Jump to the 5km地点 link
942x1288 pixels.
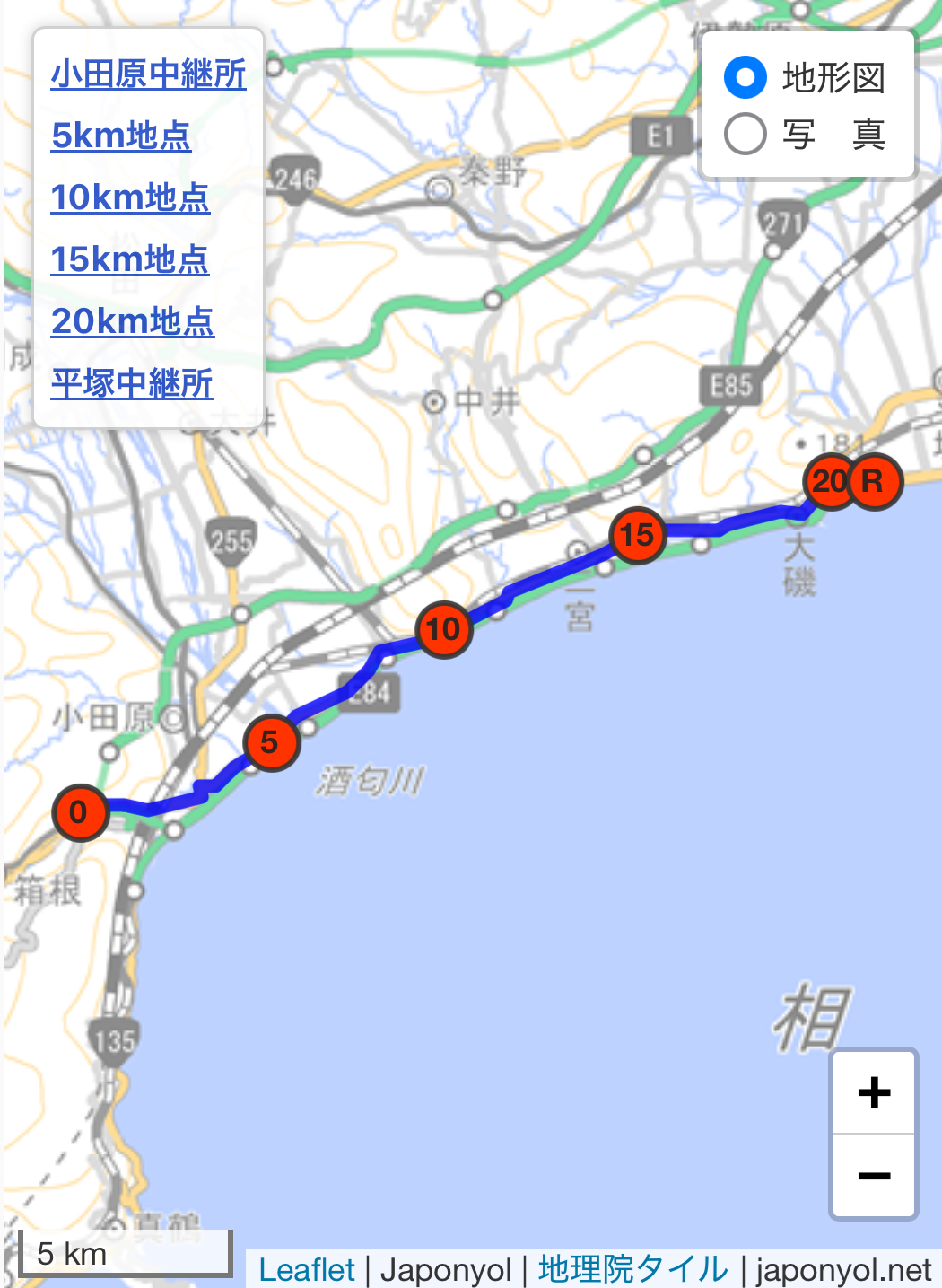tap(121, 136)
